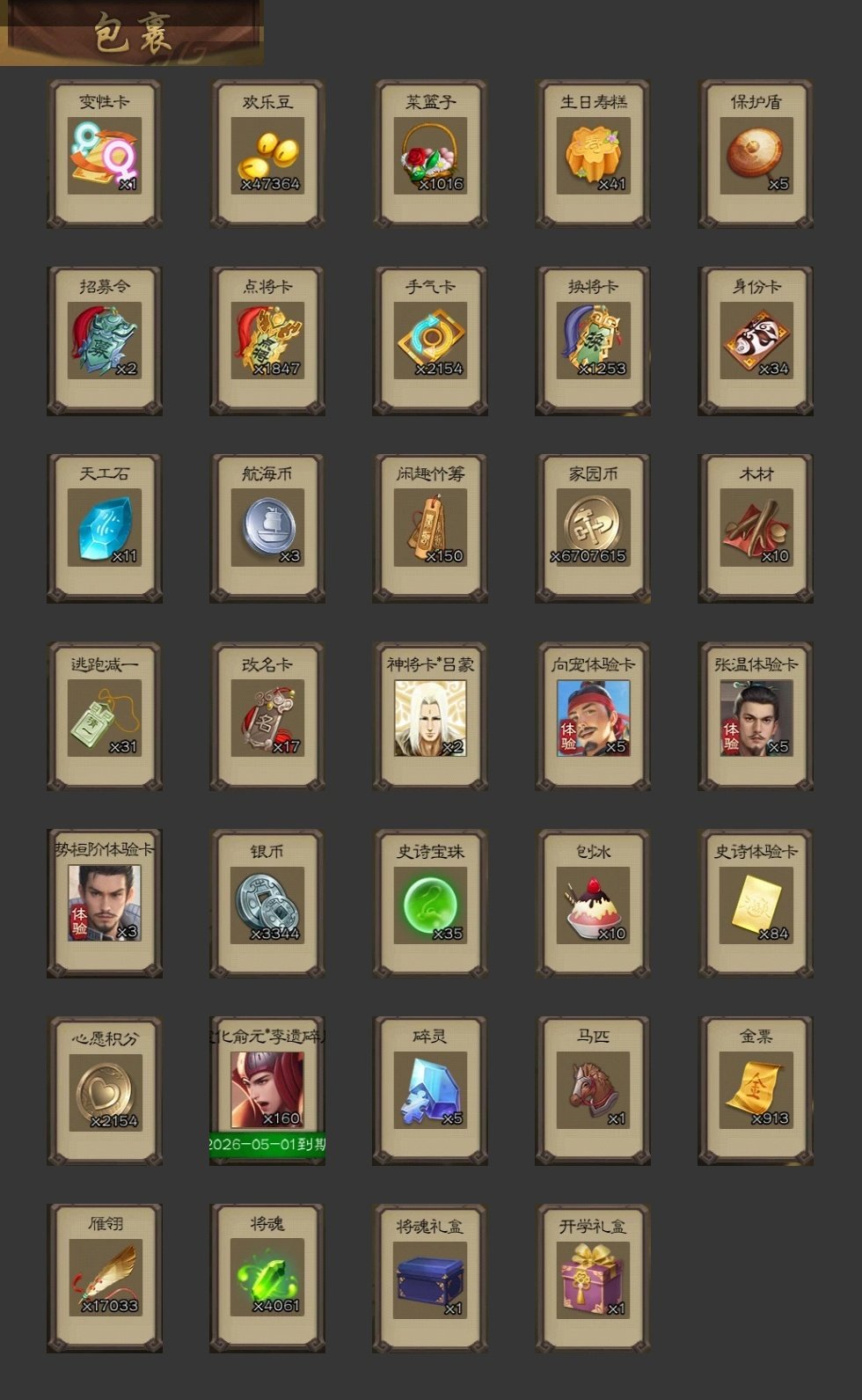Open the 开学礼盒 gift box
The image size is (862, 1400).
click(593, 1279)
